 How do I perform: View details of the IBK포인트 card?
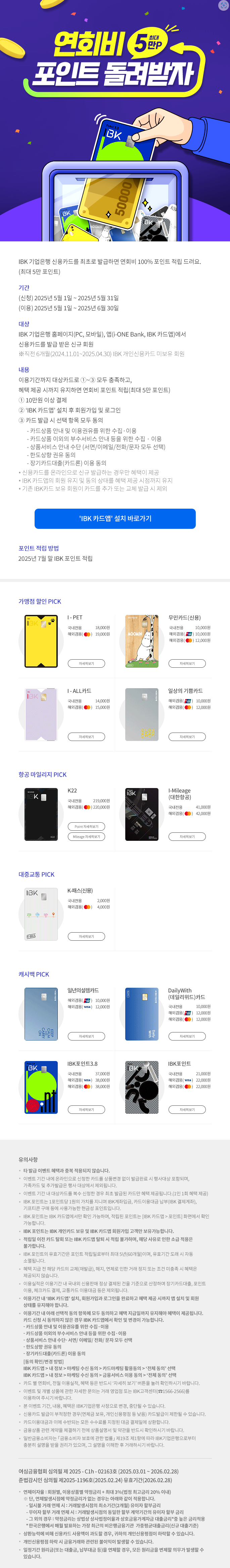pos(187,1109)
